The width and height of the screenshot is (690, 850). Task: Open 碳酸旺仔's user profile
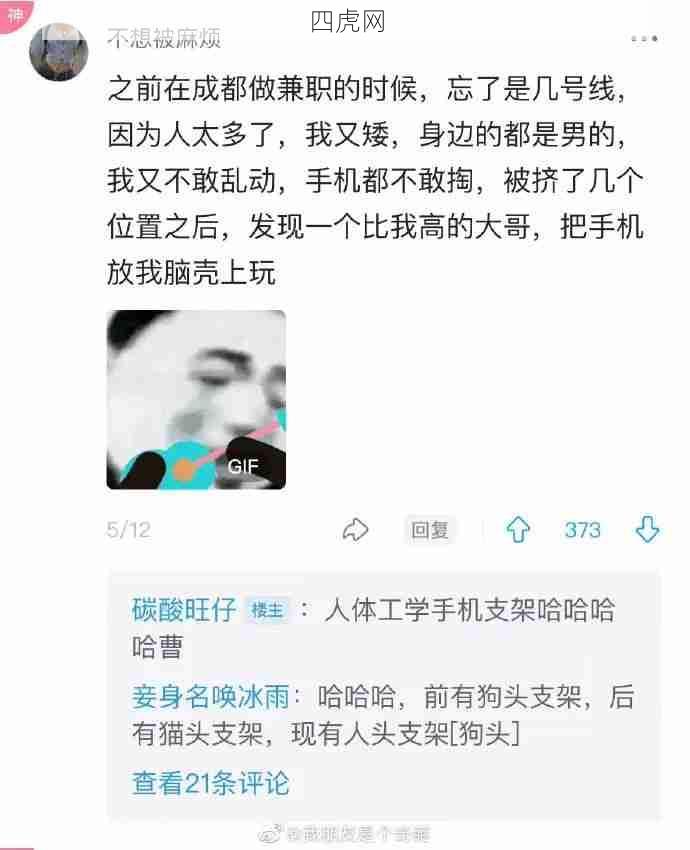pos(184,610)
